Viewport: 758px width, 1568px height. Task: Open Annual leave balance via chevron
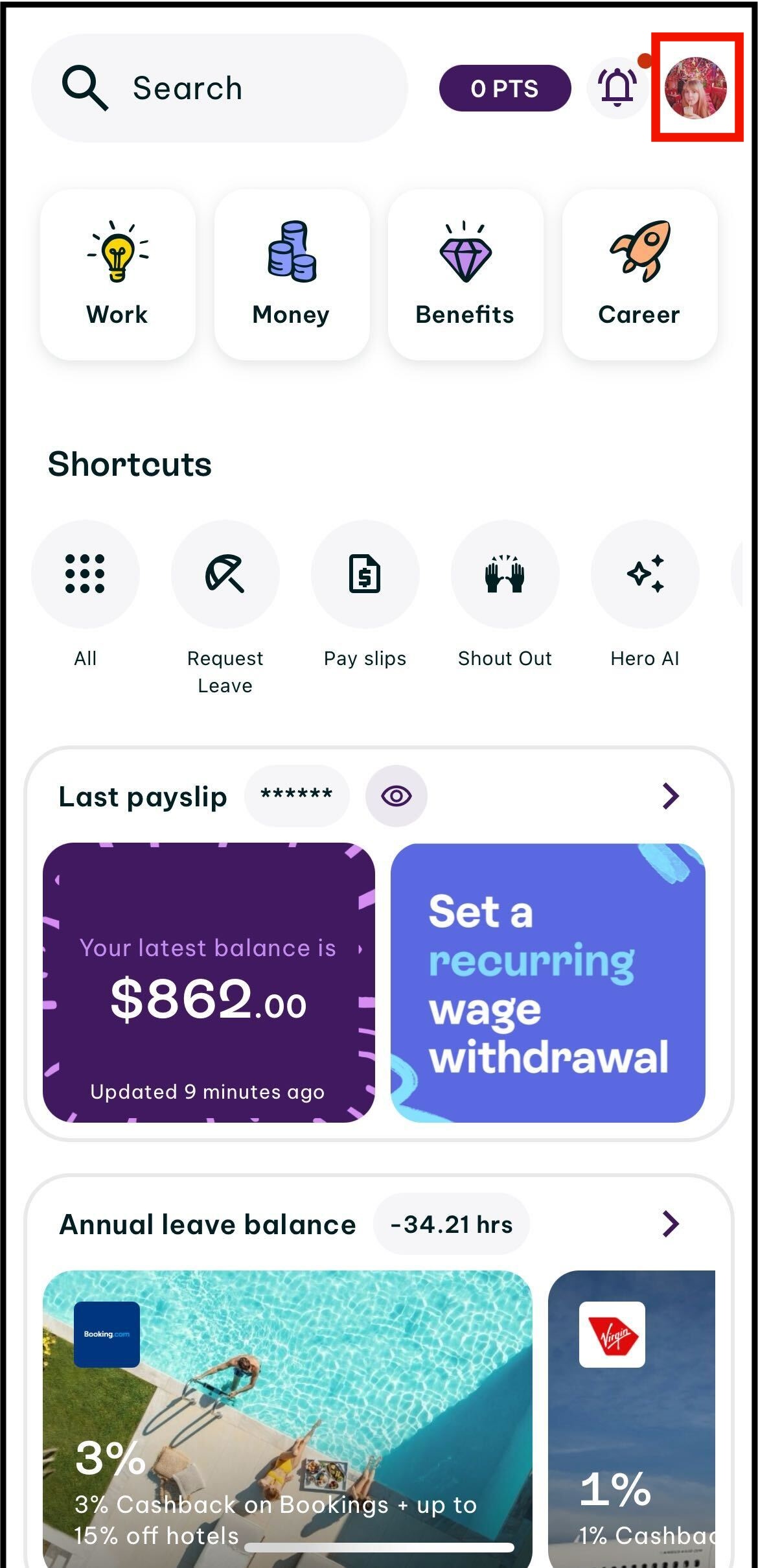pos(671,1224)
